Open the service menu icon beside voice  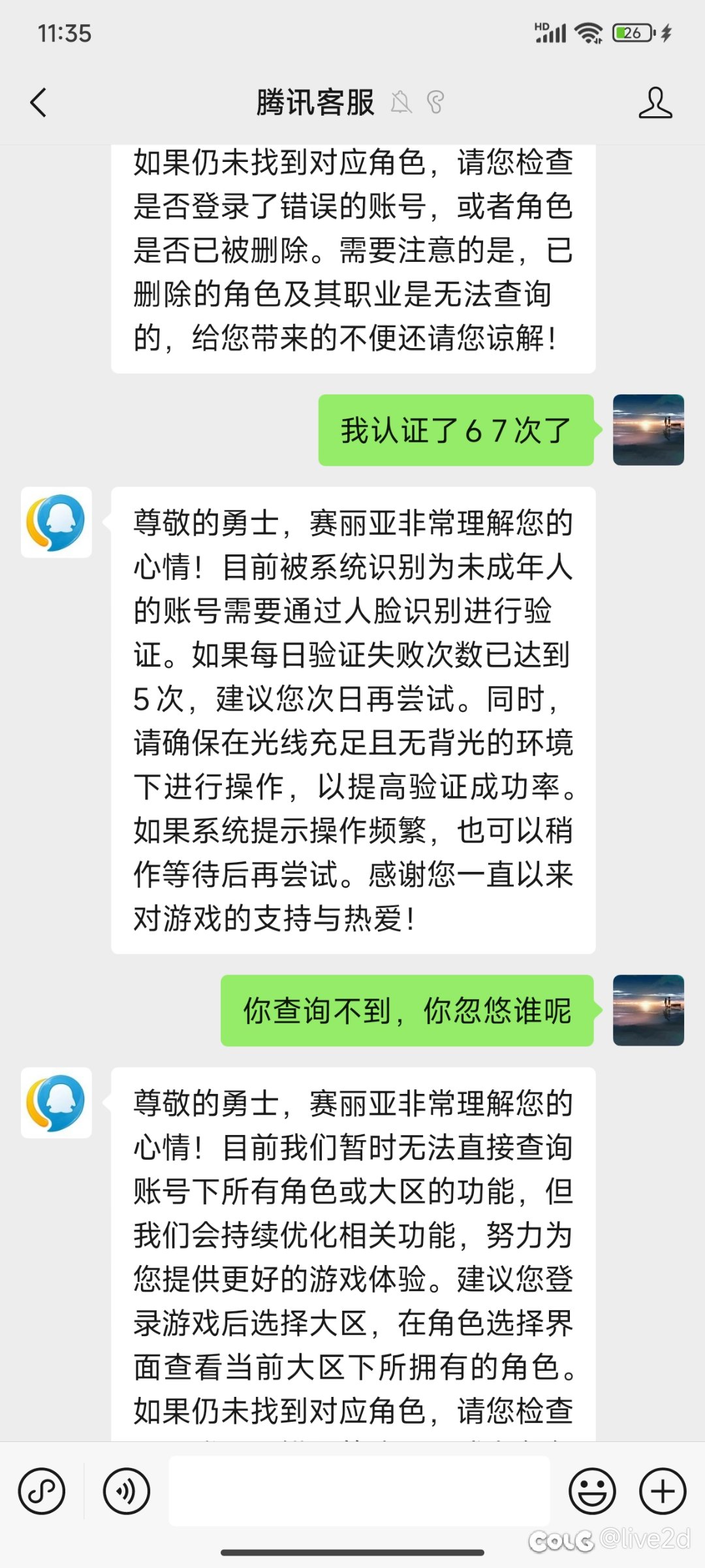tap(42, 1491)
